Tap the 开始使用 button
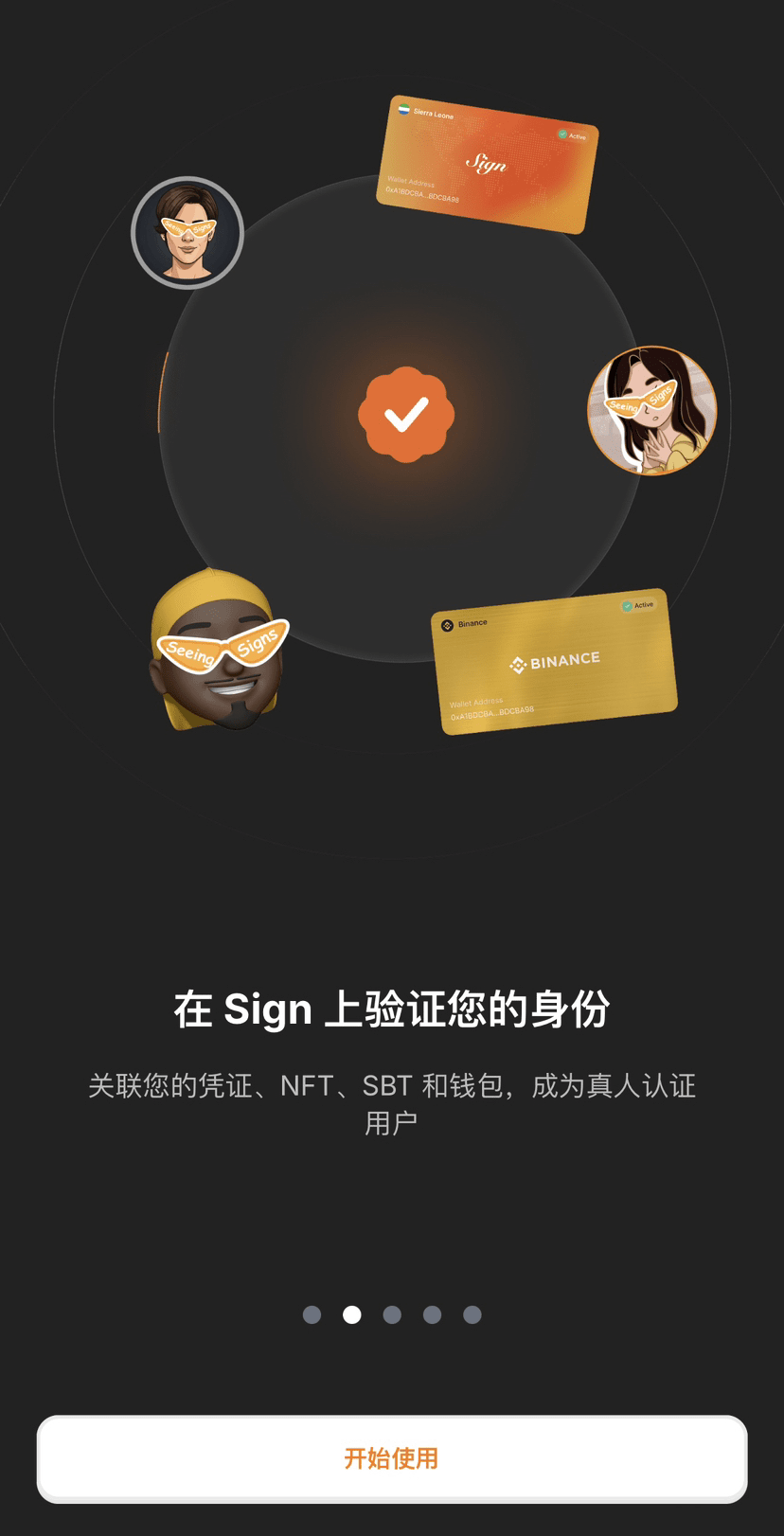784x1536 pixels. coord(391,1457)
